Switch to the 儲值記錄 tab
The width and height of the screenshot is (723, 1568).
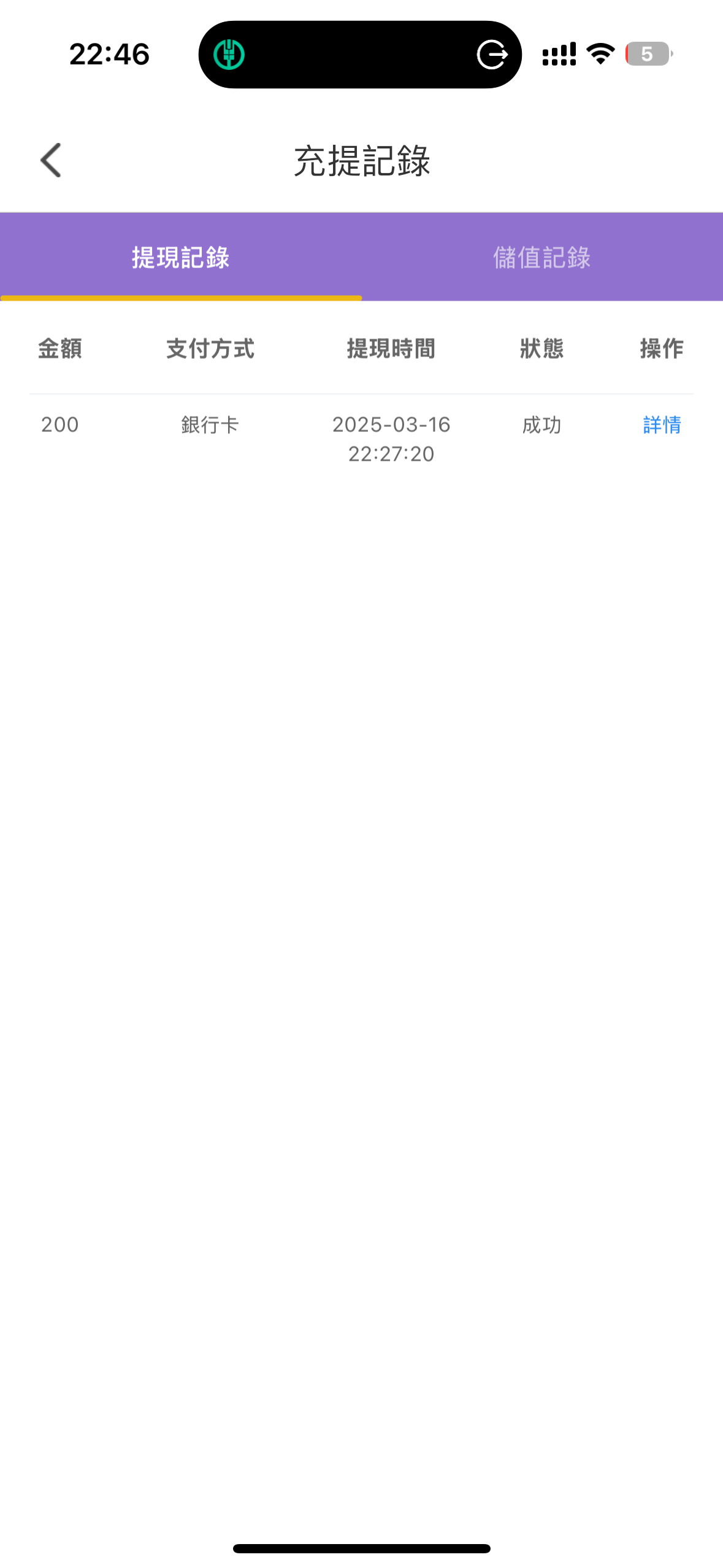542,257
